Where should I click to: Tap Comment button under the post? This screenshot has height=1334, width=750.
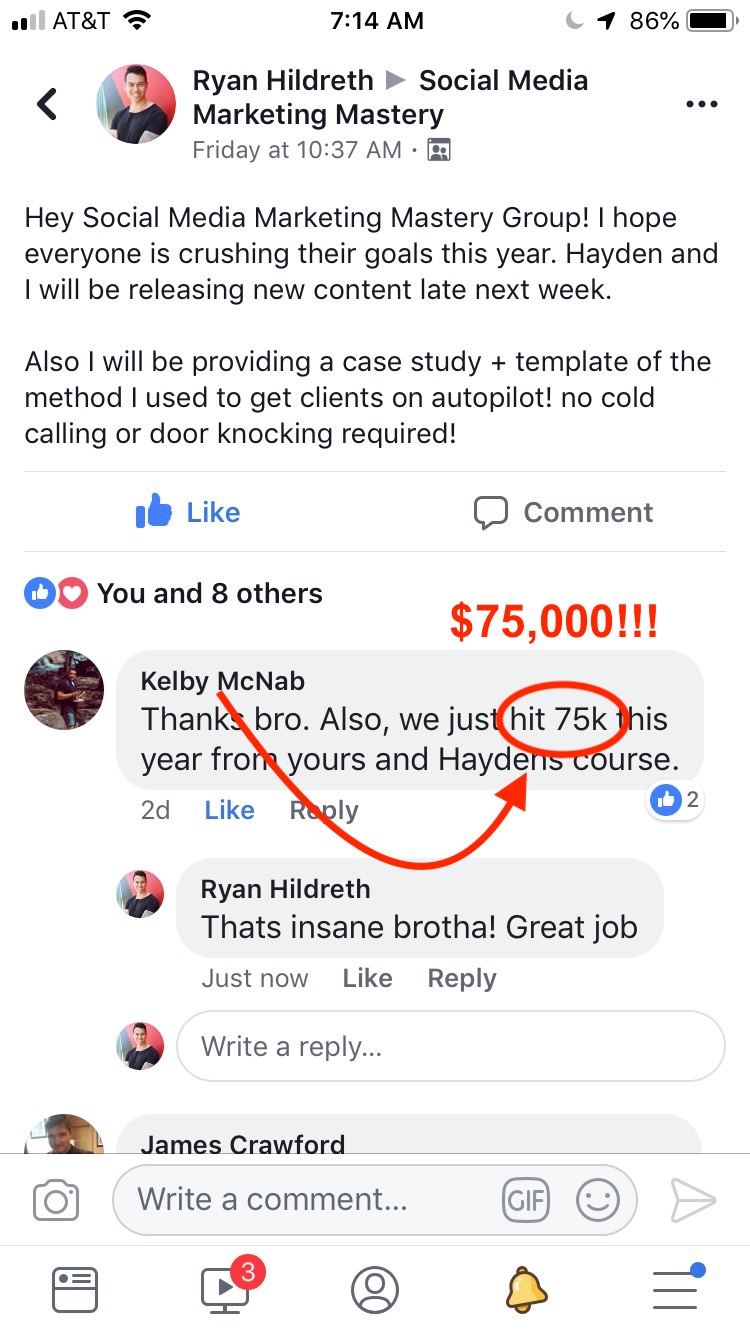tap(563, 512)
